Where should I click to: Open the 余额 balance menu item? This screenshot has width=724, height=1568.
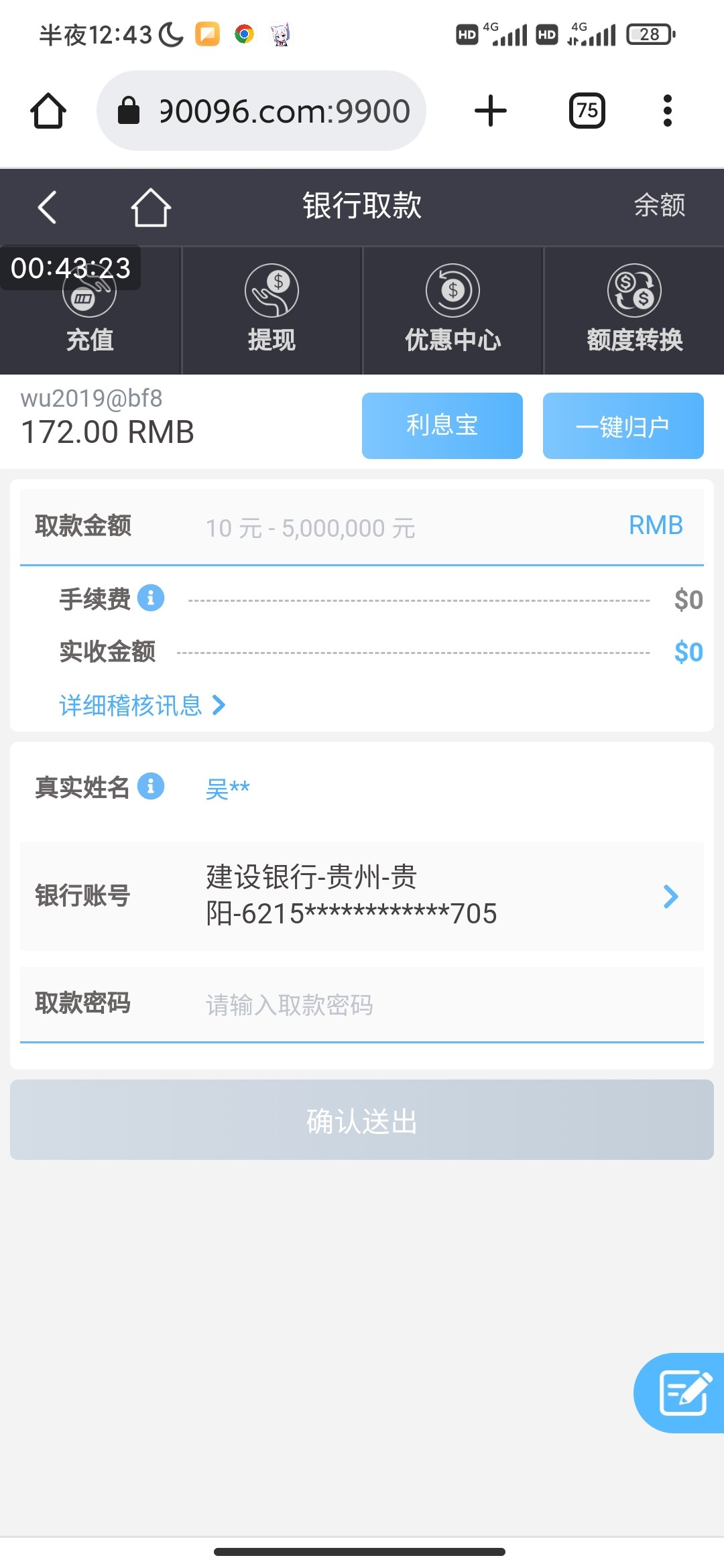point(660,205)
